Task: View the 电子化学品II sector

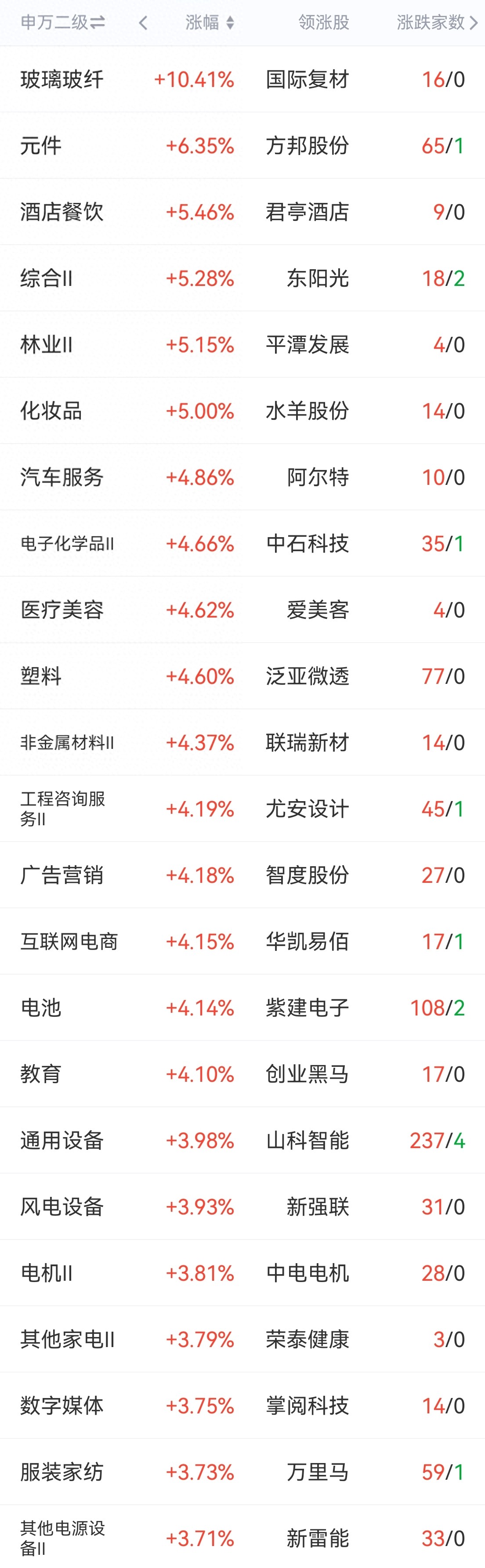Action: (242, 544)
